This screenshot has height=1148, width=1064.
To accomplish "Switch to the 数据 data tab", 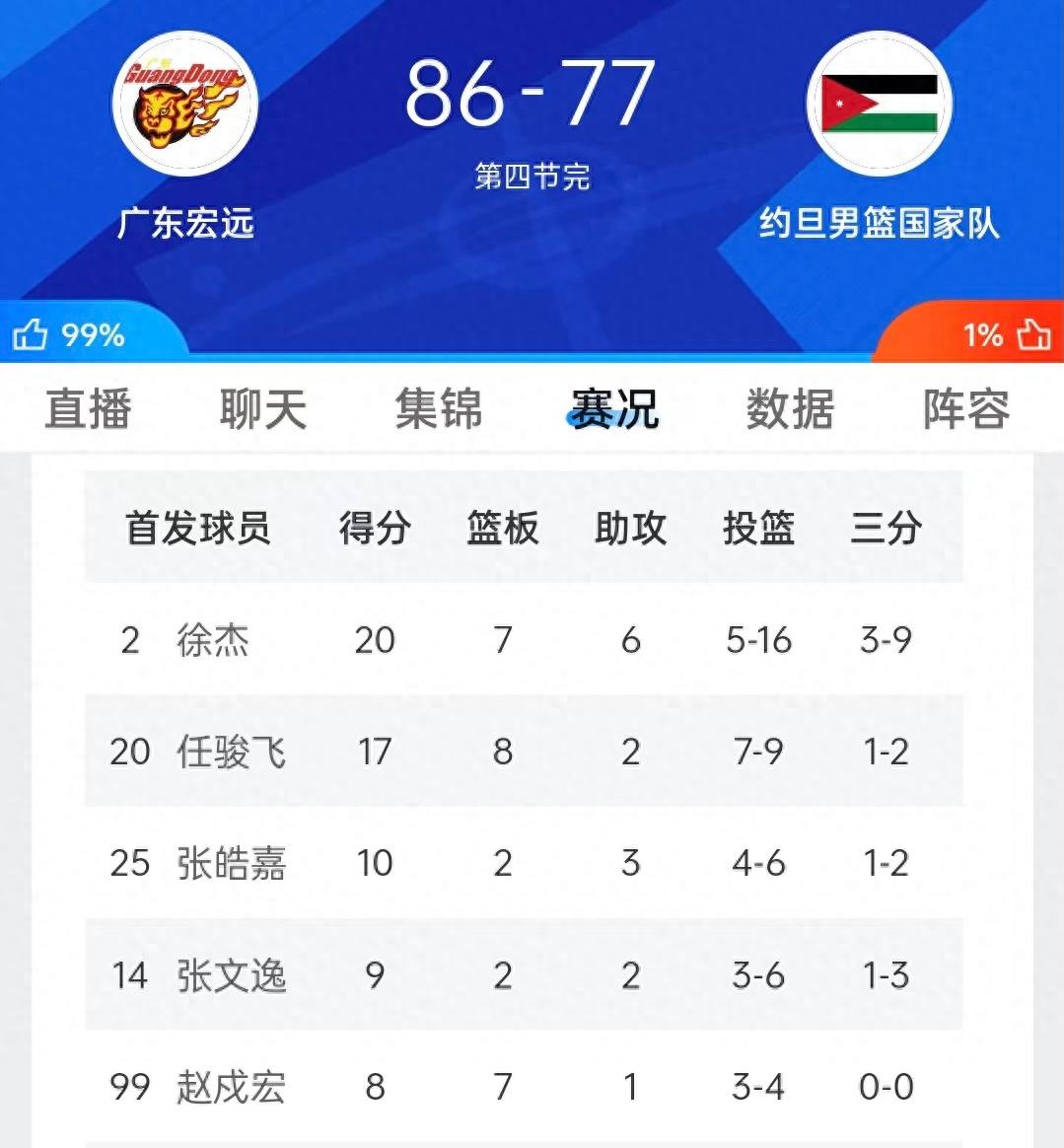I will 789,409.
